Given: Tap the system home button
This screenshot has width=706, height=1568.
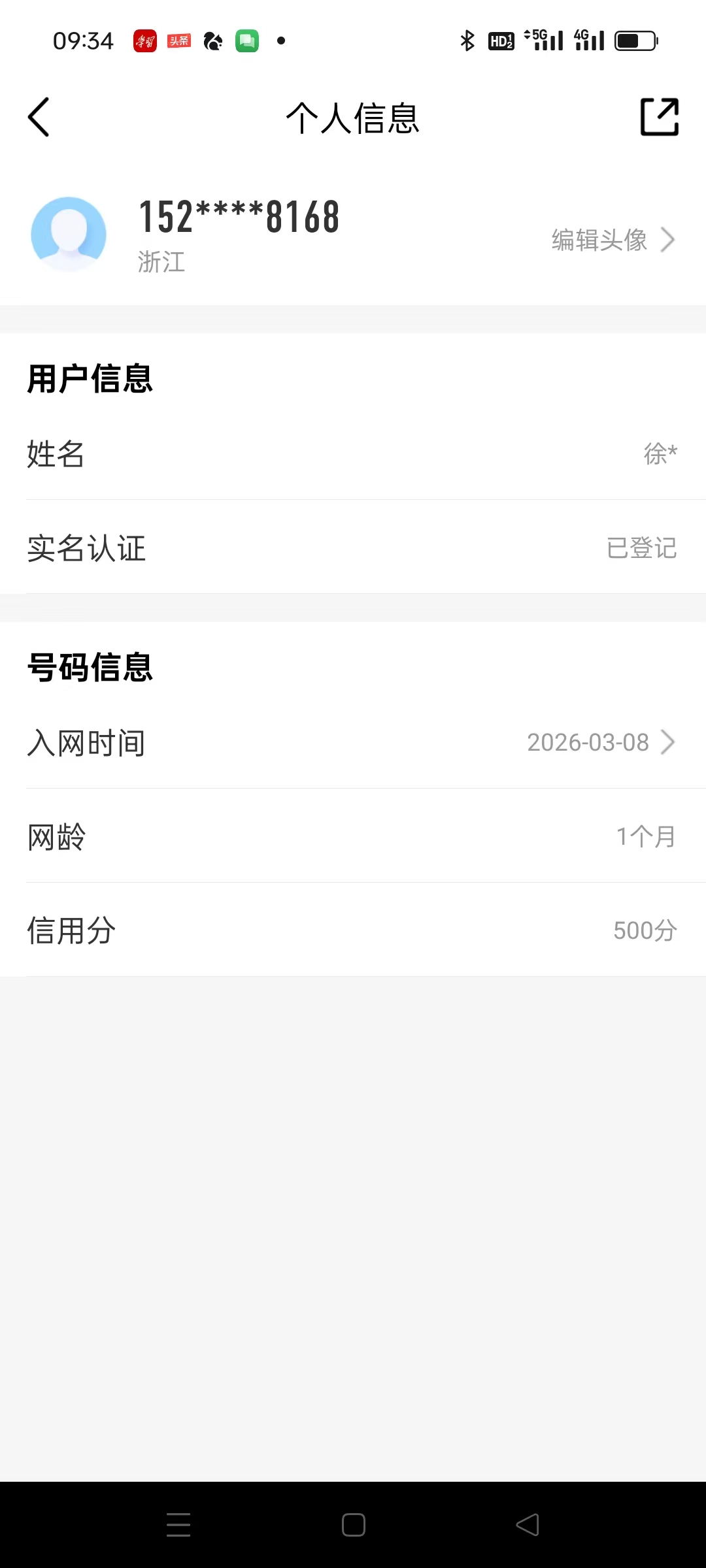Looking at the screenshot, I should 353,1525.
